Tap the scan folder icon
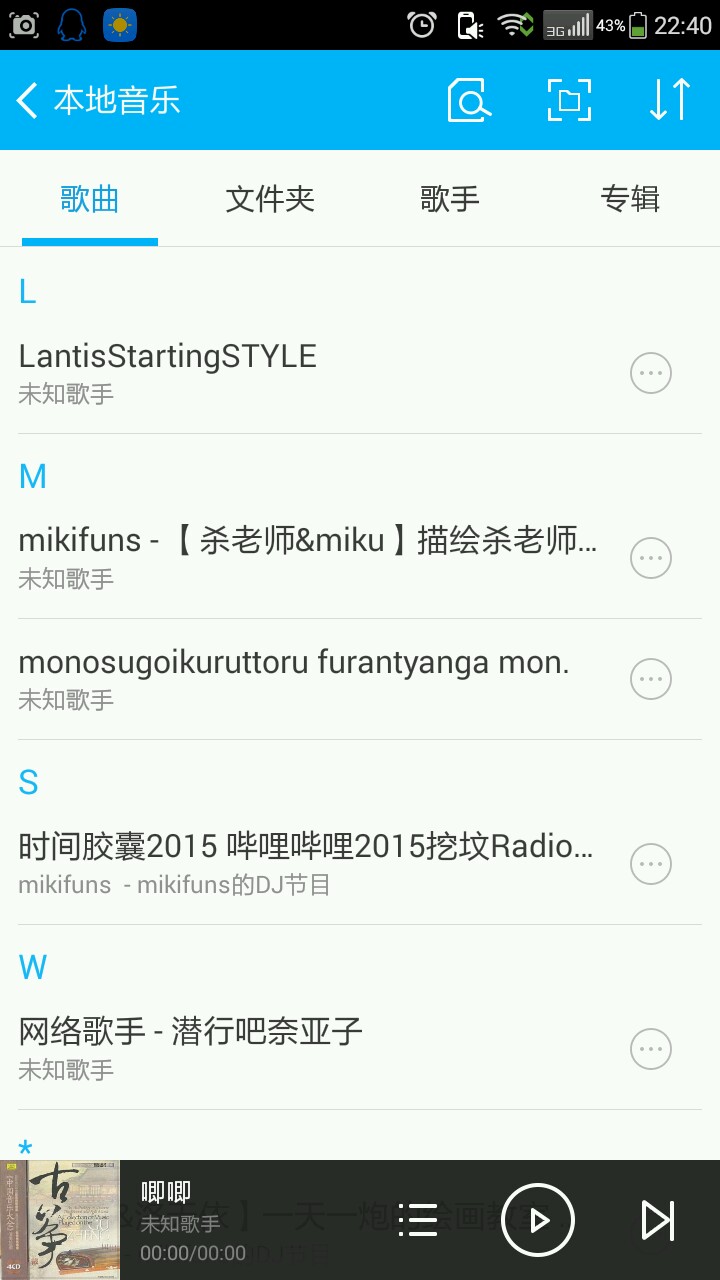Image resolution: width=720 pixels, height=1280 pixels. [569, 101]
